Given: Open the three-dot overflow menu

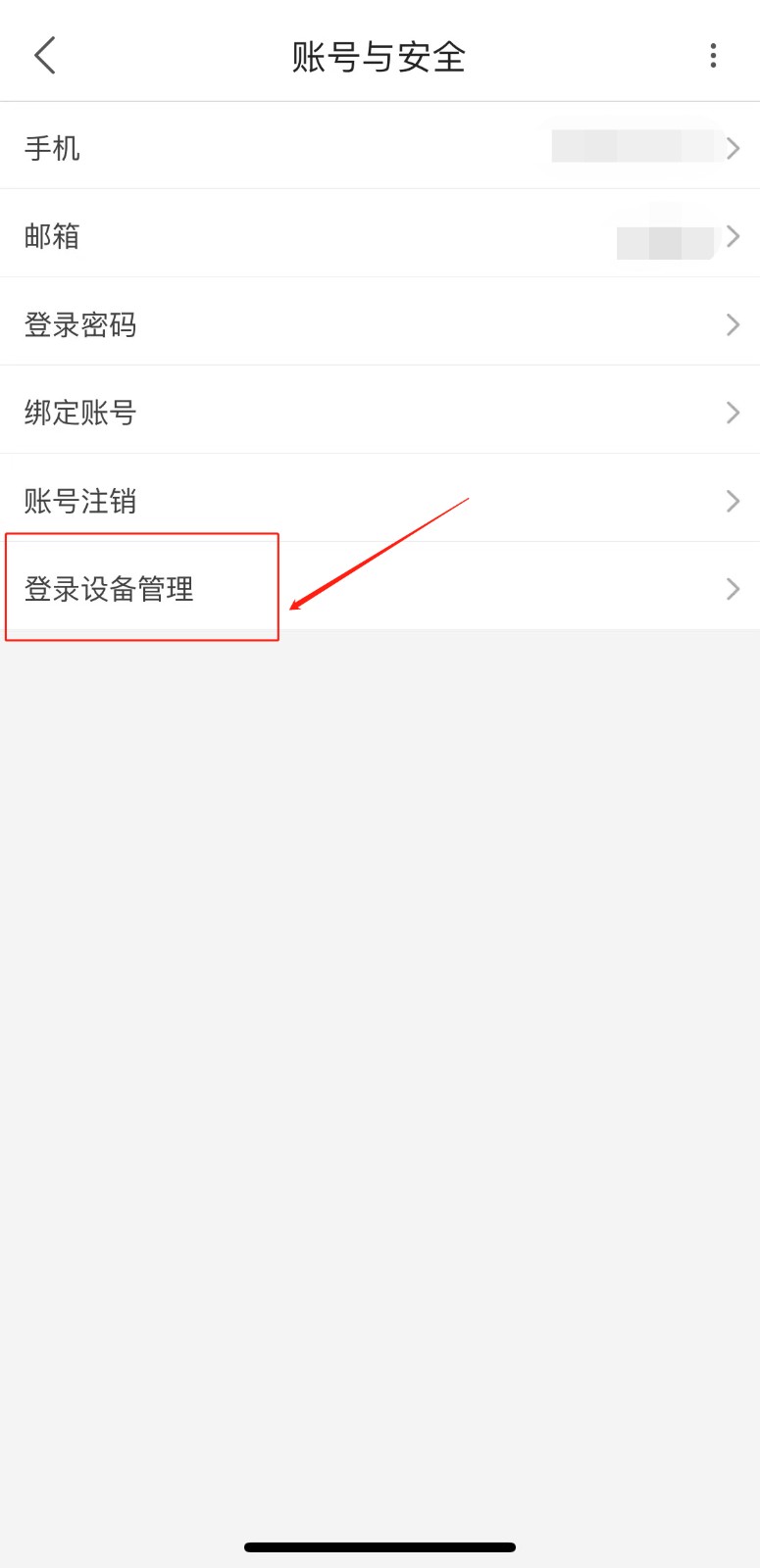Looking at the screenshot, I should 713,56.
